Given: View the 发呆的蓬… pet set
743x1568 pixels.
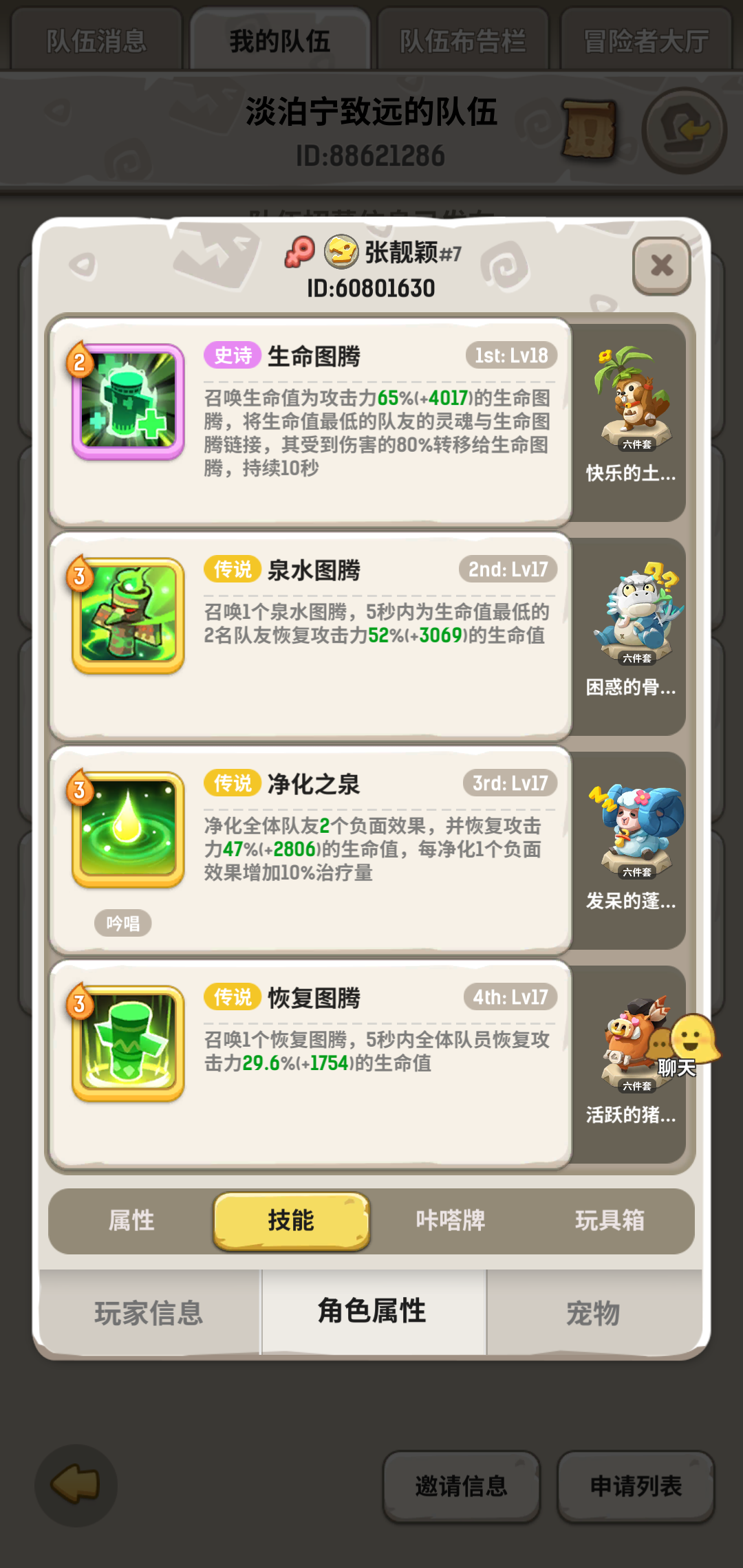Looking at the screenshot, I should point(632,848).
